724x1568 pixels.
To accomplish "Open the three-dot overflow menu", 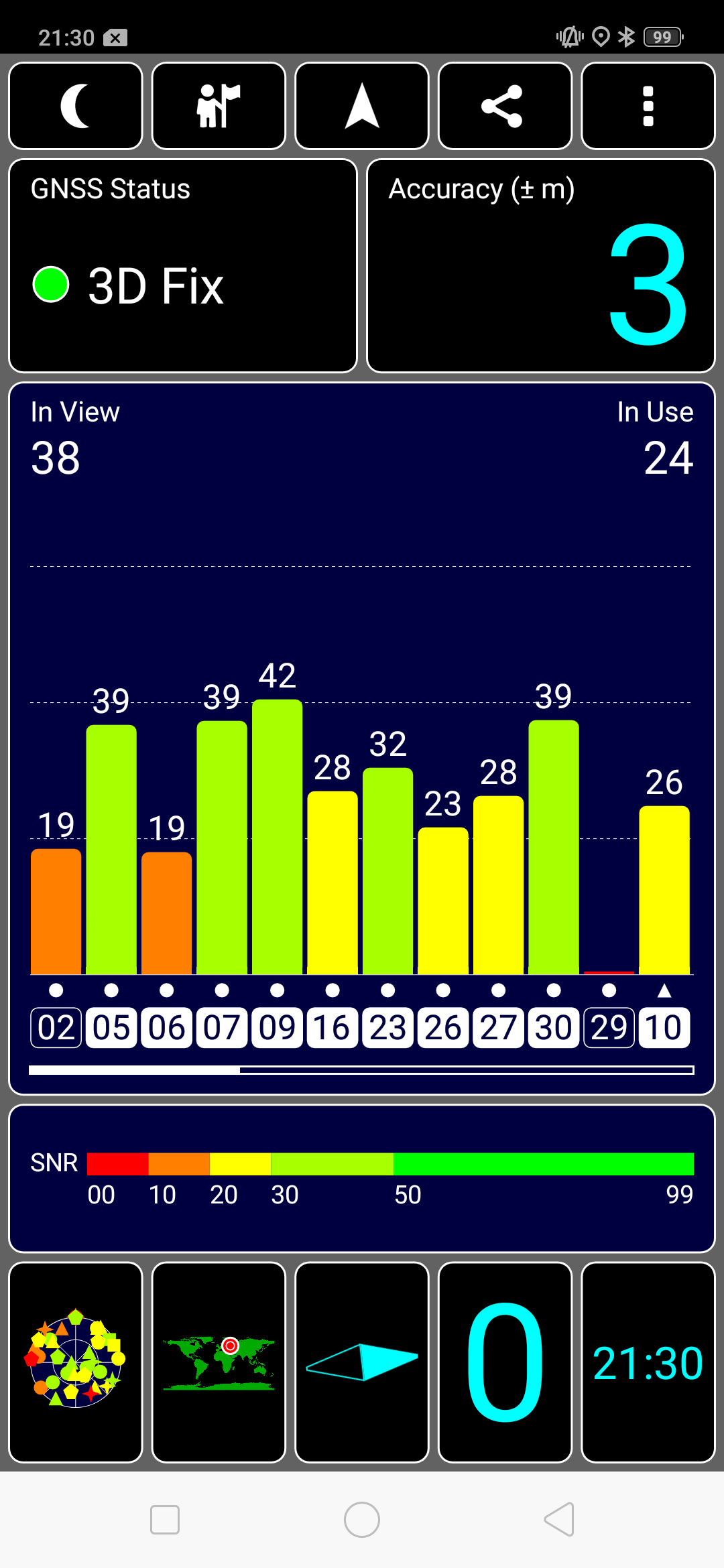I will (x=648, y=106).
